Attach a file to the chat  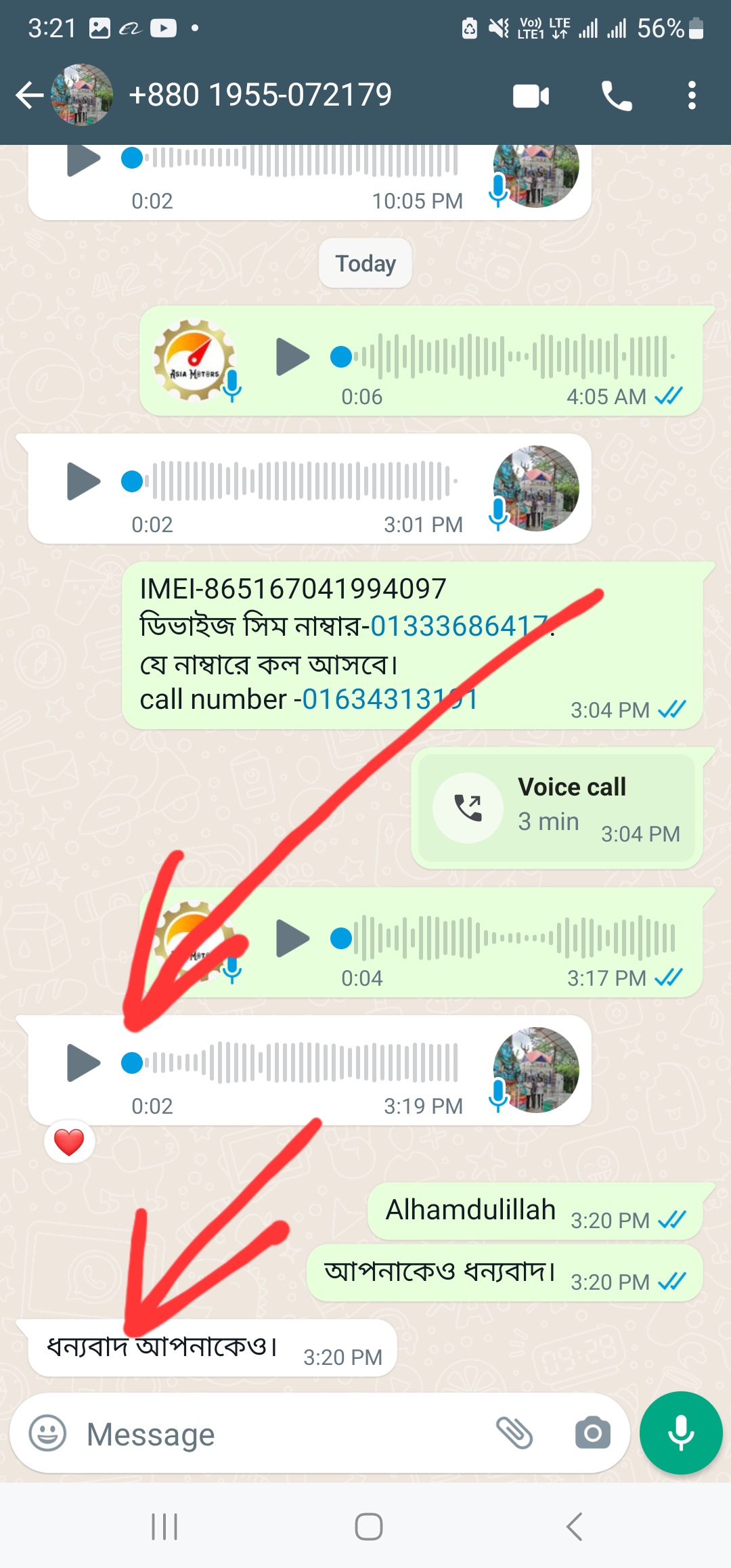click(514, 1433)
